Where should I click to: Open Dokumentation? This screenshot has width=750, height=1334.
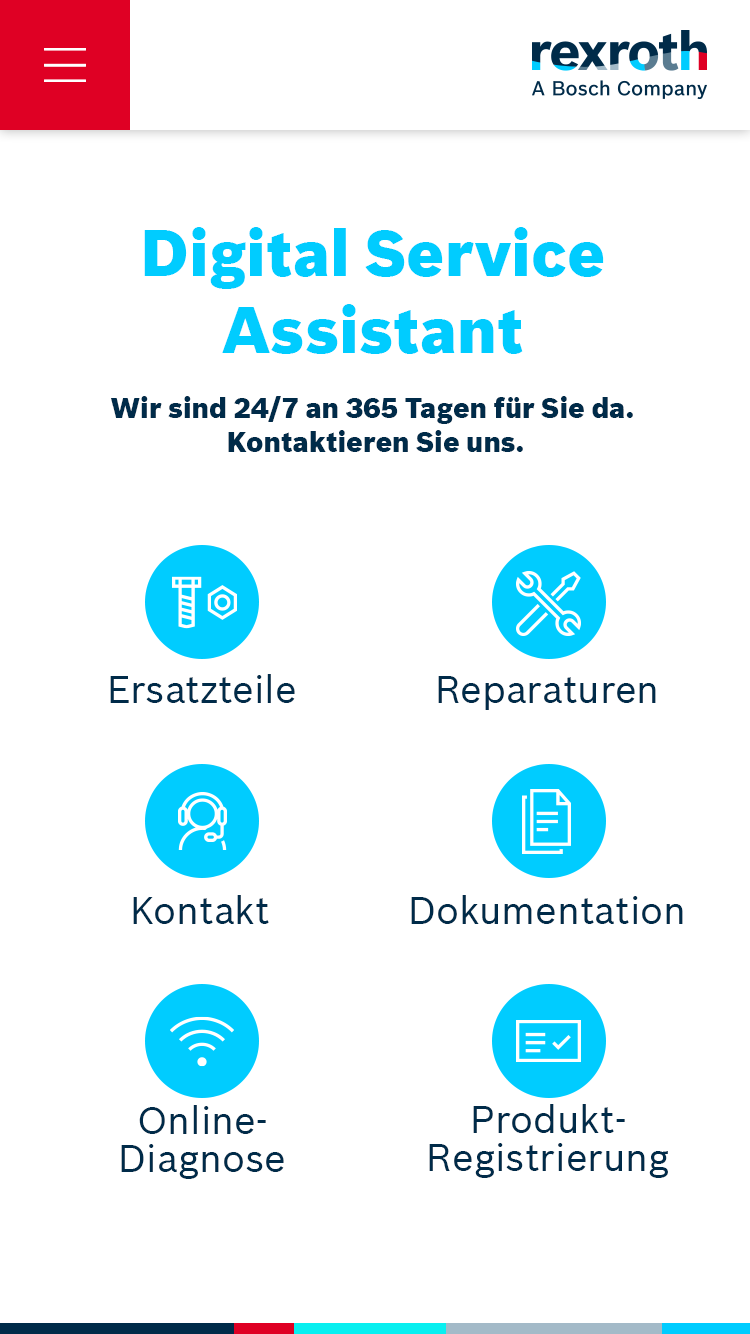(548, 821)
